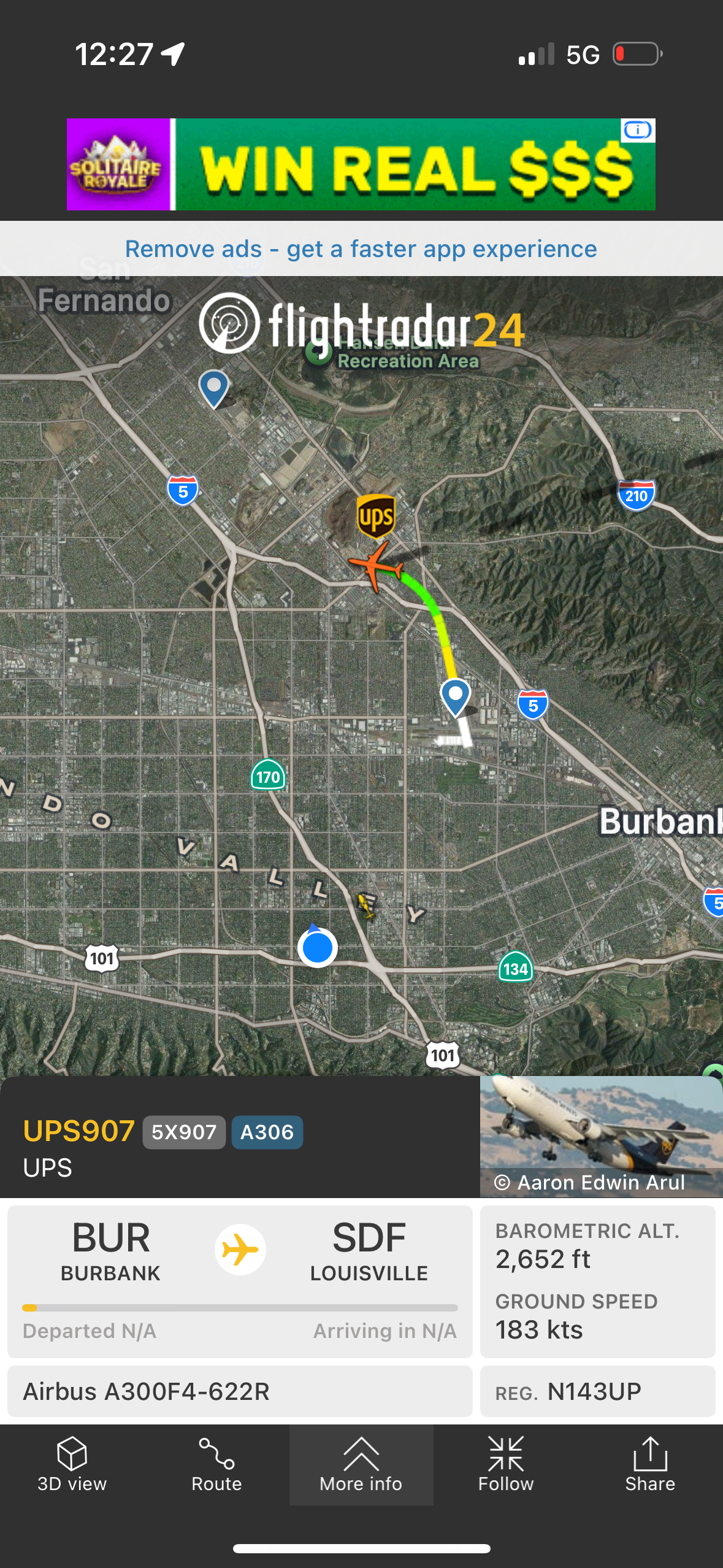
Task: Open the Solitaire Royale ad banner
Action: 361,164
